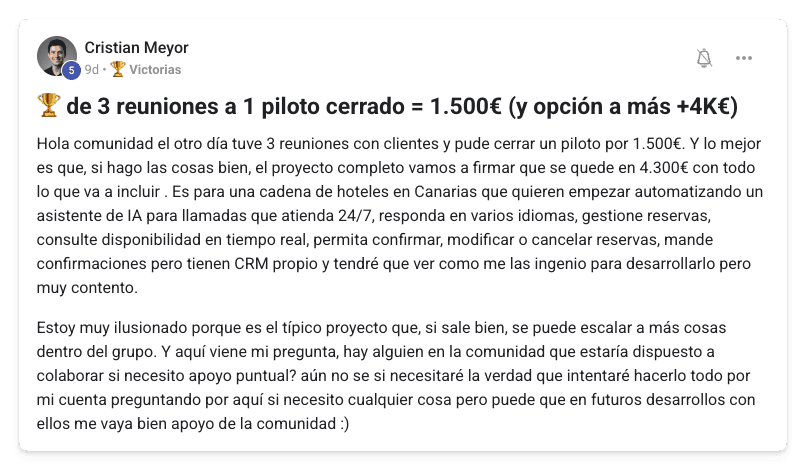Open the post's three-dot overflow menu
Screen dimensions: 806x470
(x=744, y=58)
